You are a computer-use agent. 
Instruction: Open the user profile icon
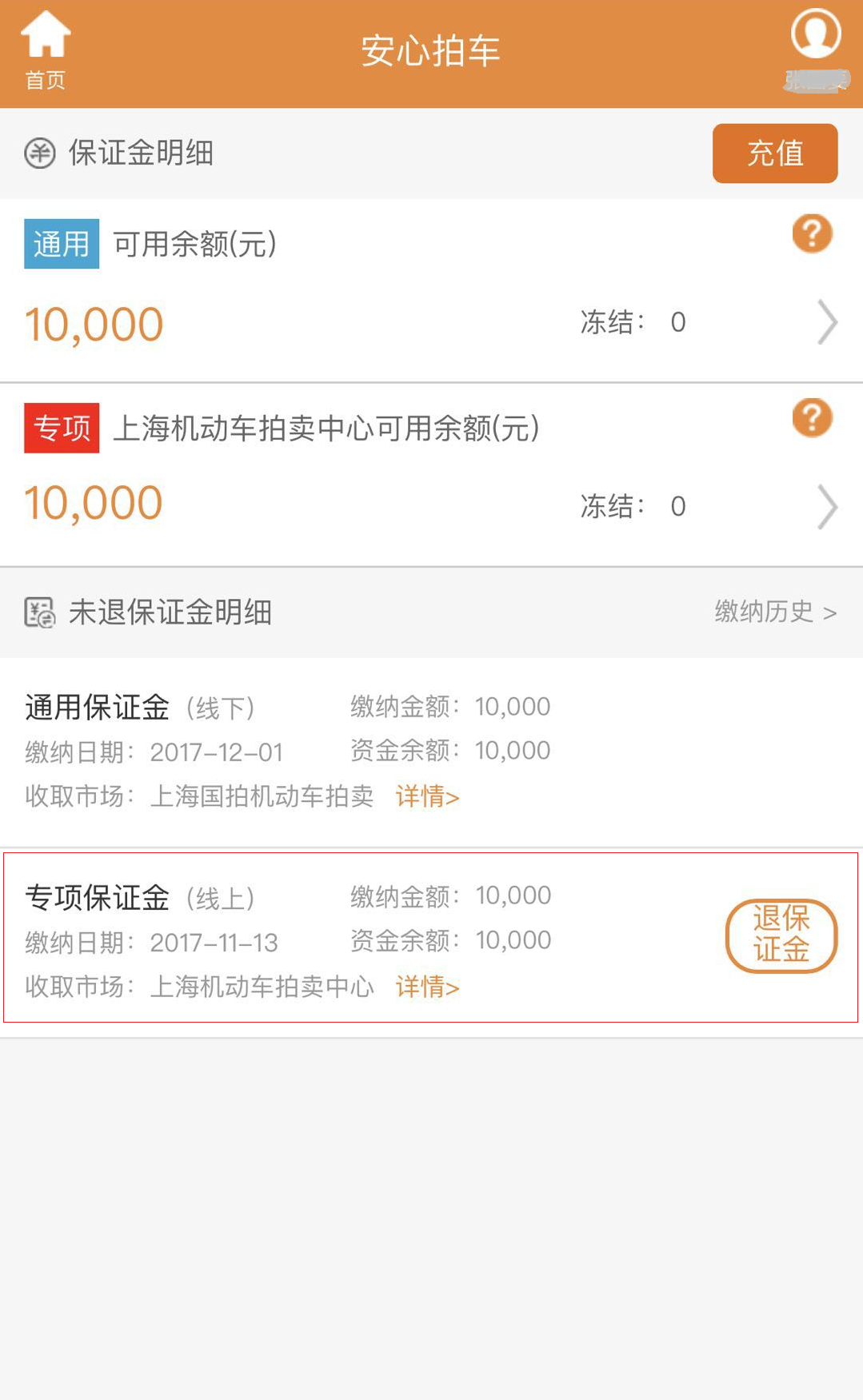coord(815,36)
